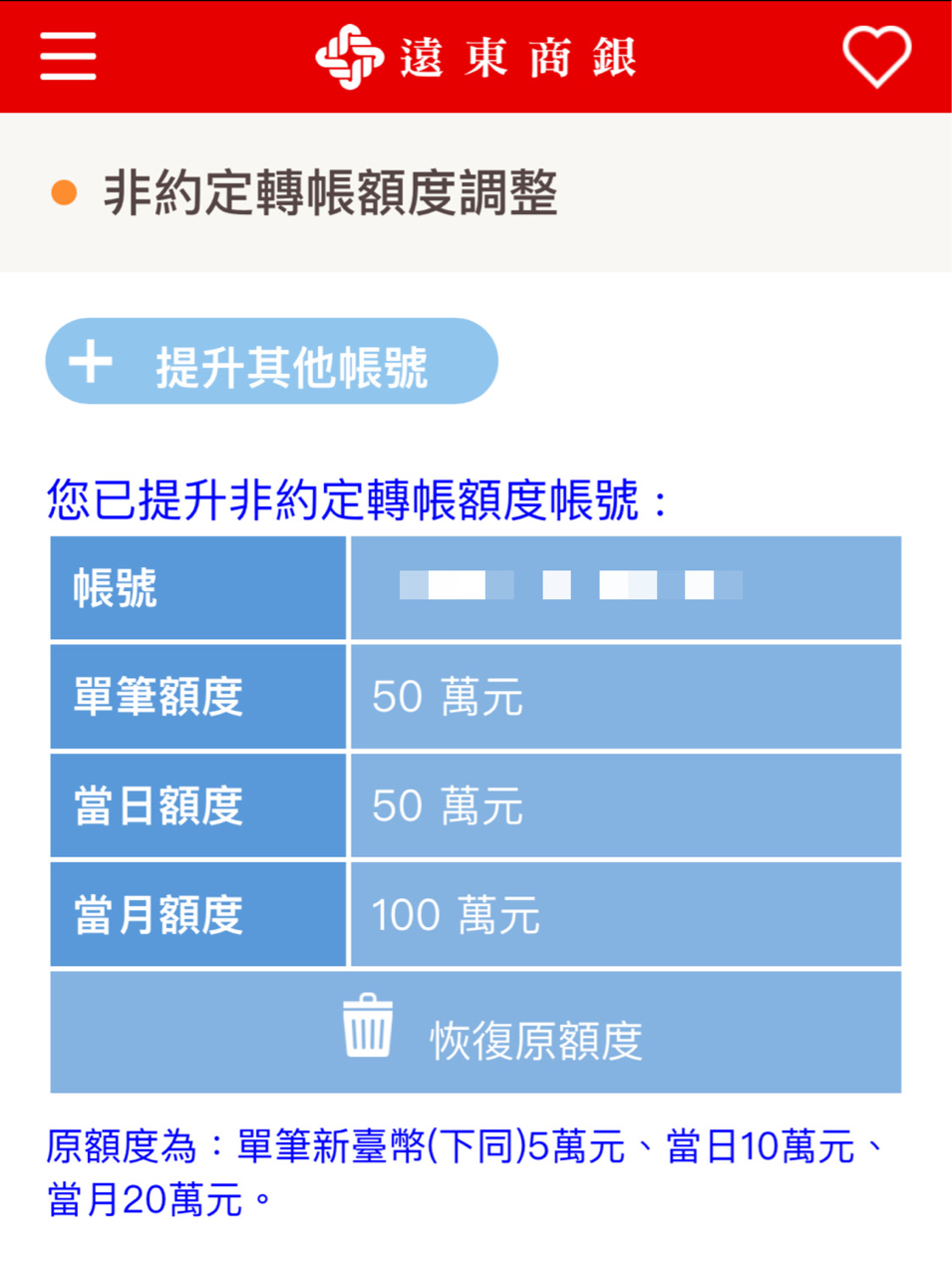Open the hamburger menu

coord(68,56)
